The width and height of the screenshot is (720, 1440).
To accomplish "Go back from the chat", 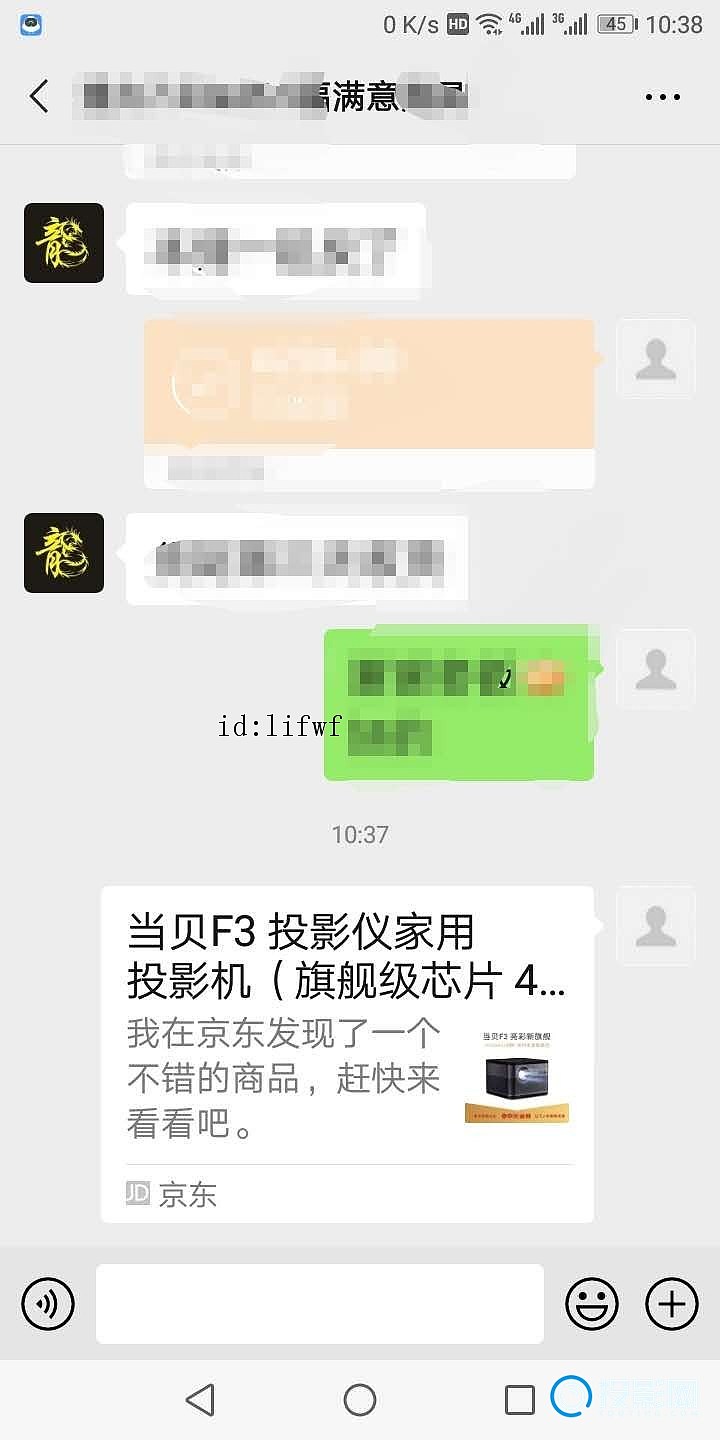I will pyautogui.click(x=39, y=97).
